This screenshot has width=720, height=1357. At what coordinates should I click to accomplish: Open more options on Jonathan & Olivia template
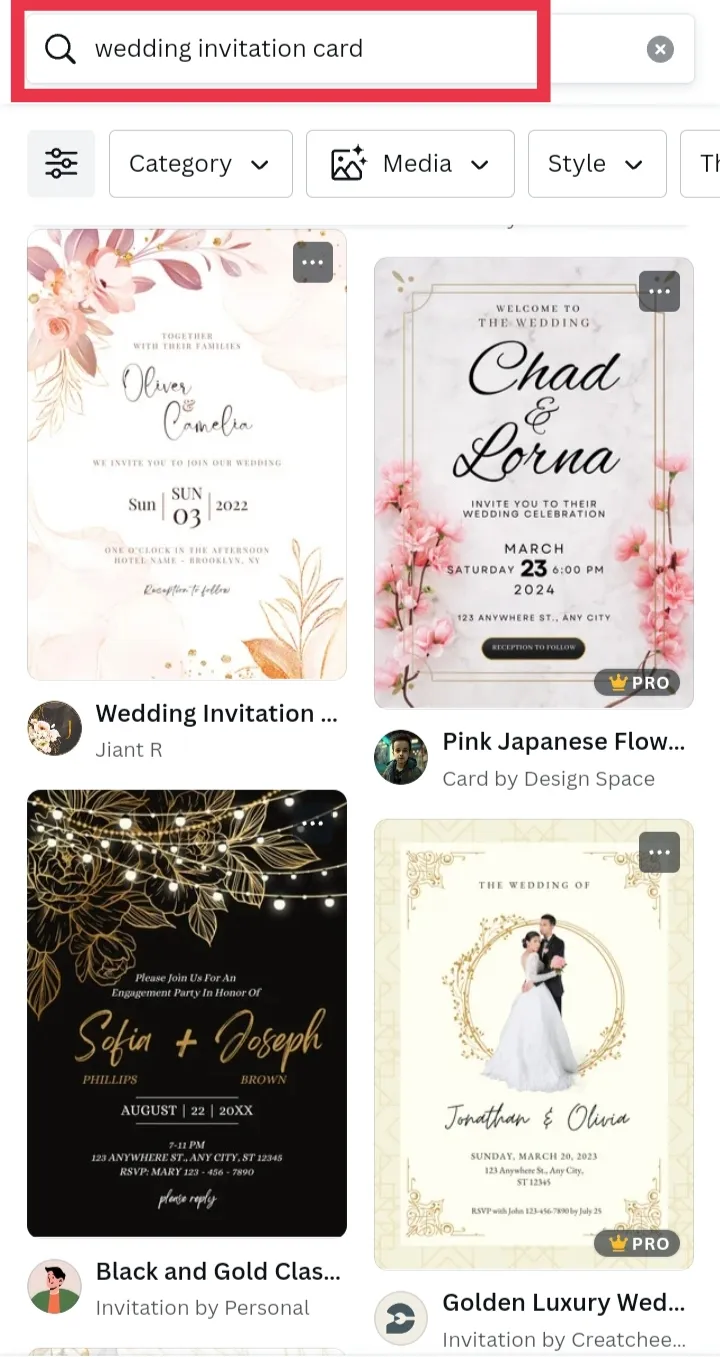point(659,853)
